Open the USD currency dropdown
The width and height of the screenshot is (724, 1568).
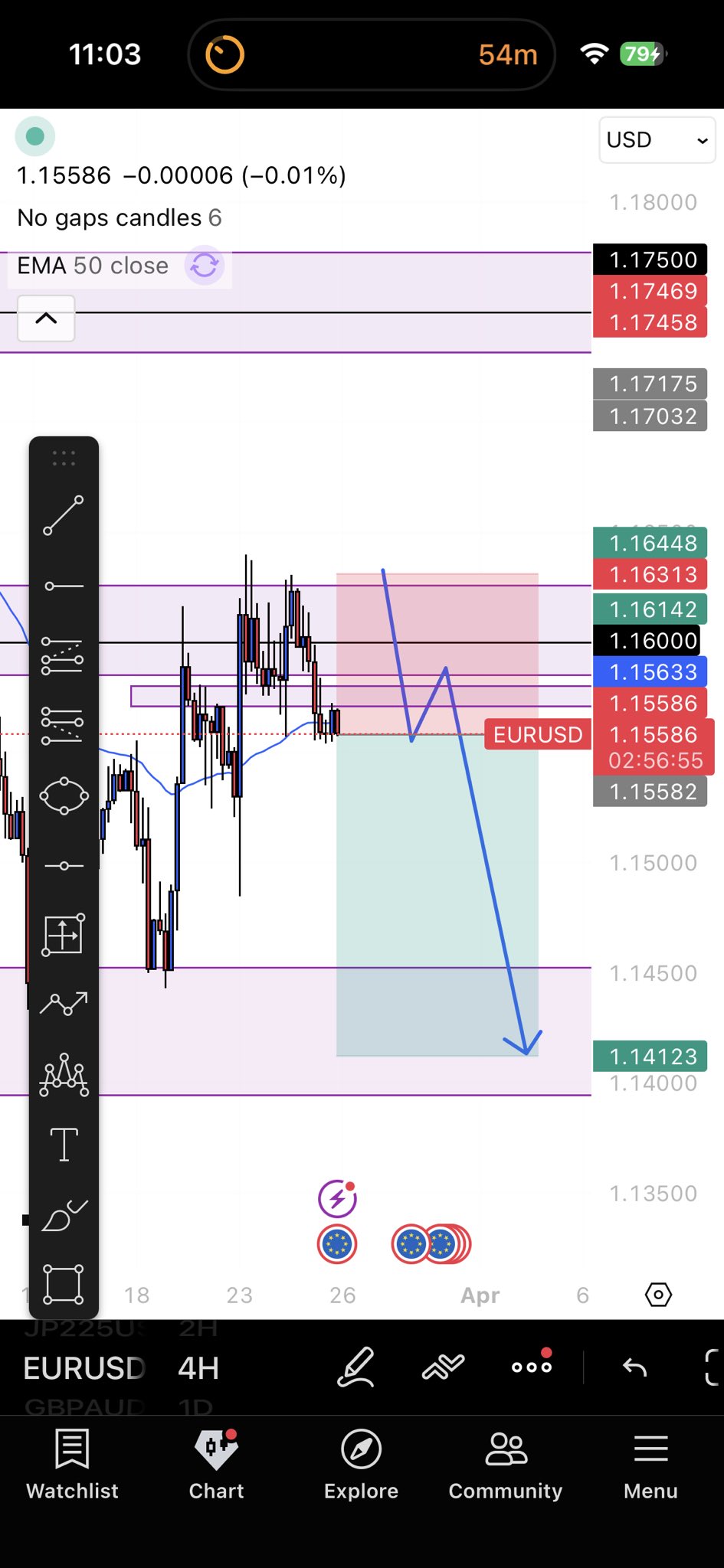coord(657,140)
